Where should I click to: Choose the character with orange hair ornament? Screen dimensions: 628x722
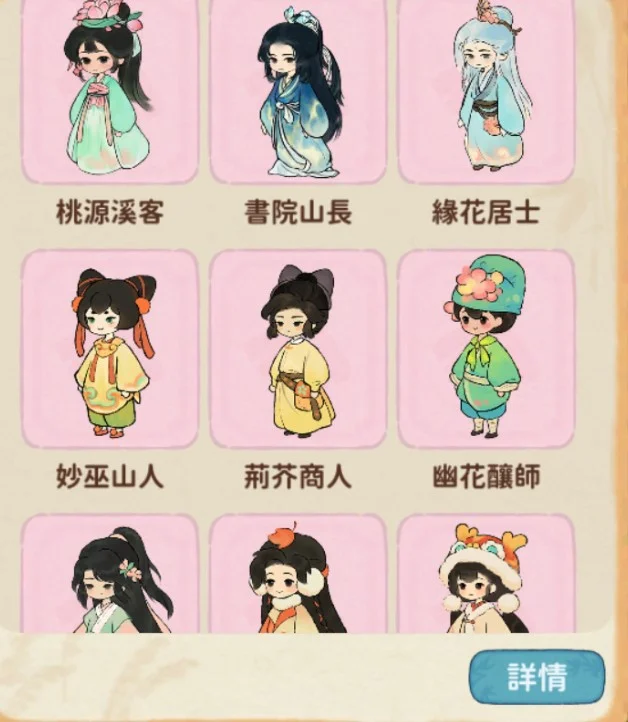point(298,578)
